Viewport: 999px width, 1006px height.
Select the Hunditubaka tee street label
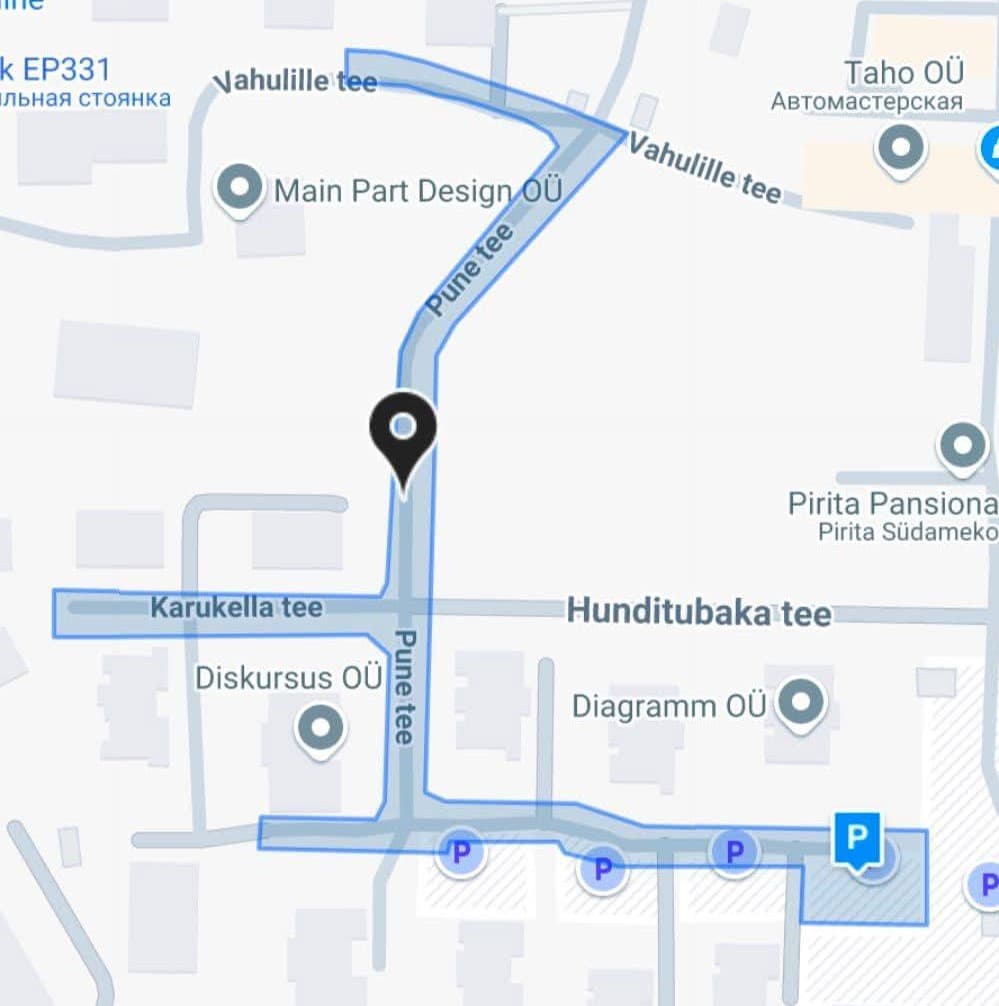coord(697,613)
